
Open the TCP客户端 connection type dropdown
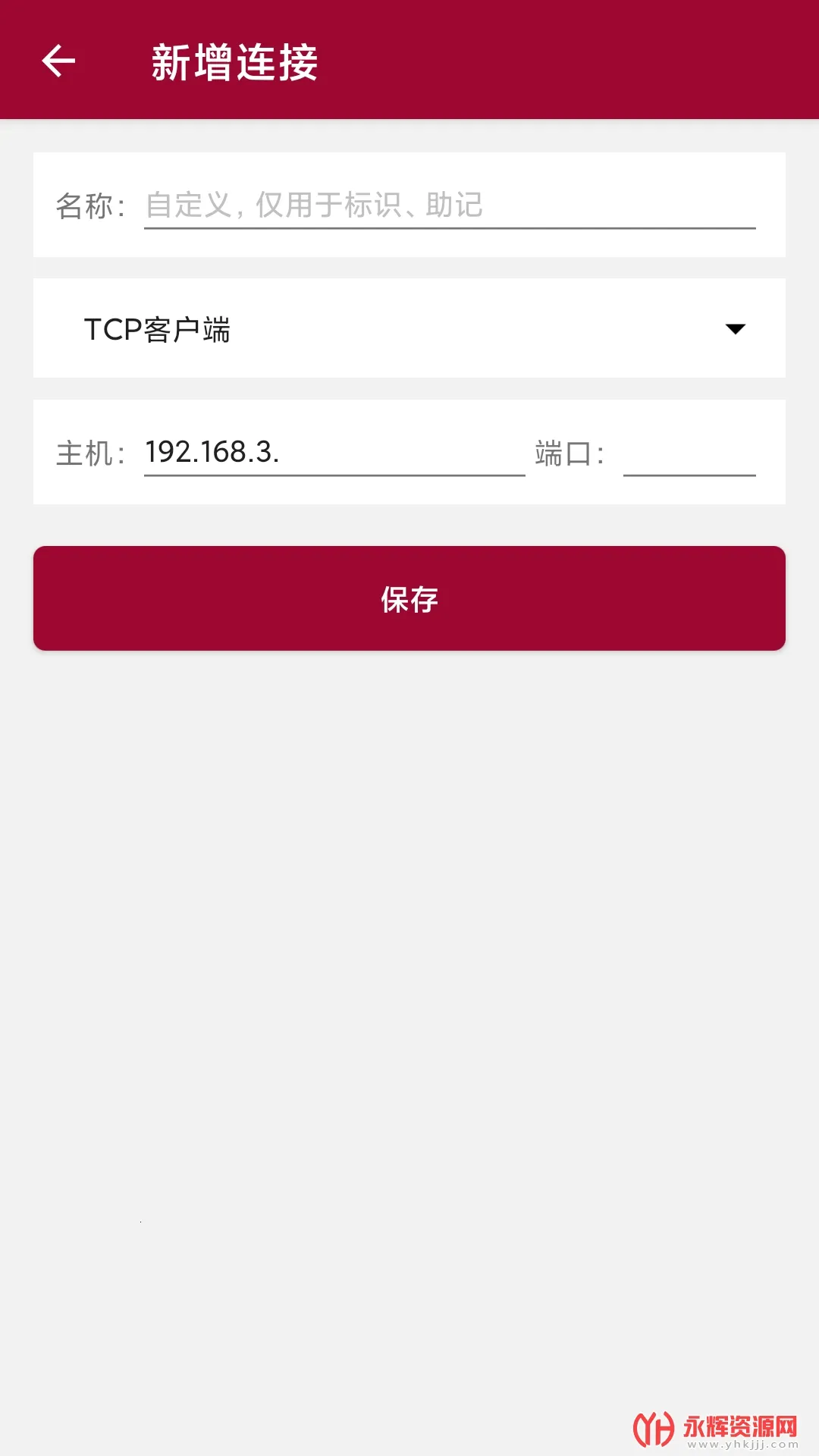click(x=409, y=328)
